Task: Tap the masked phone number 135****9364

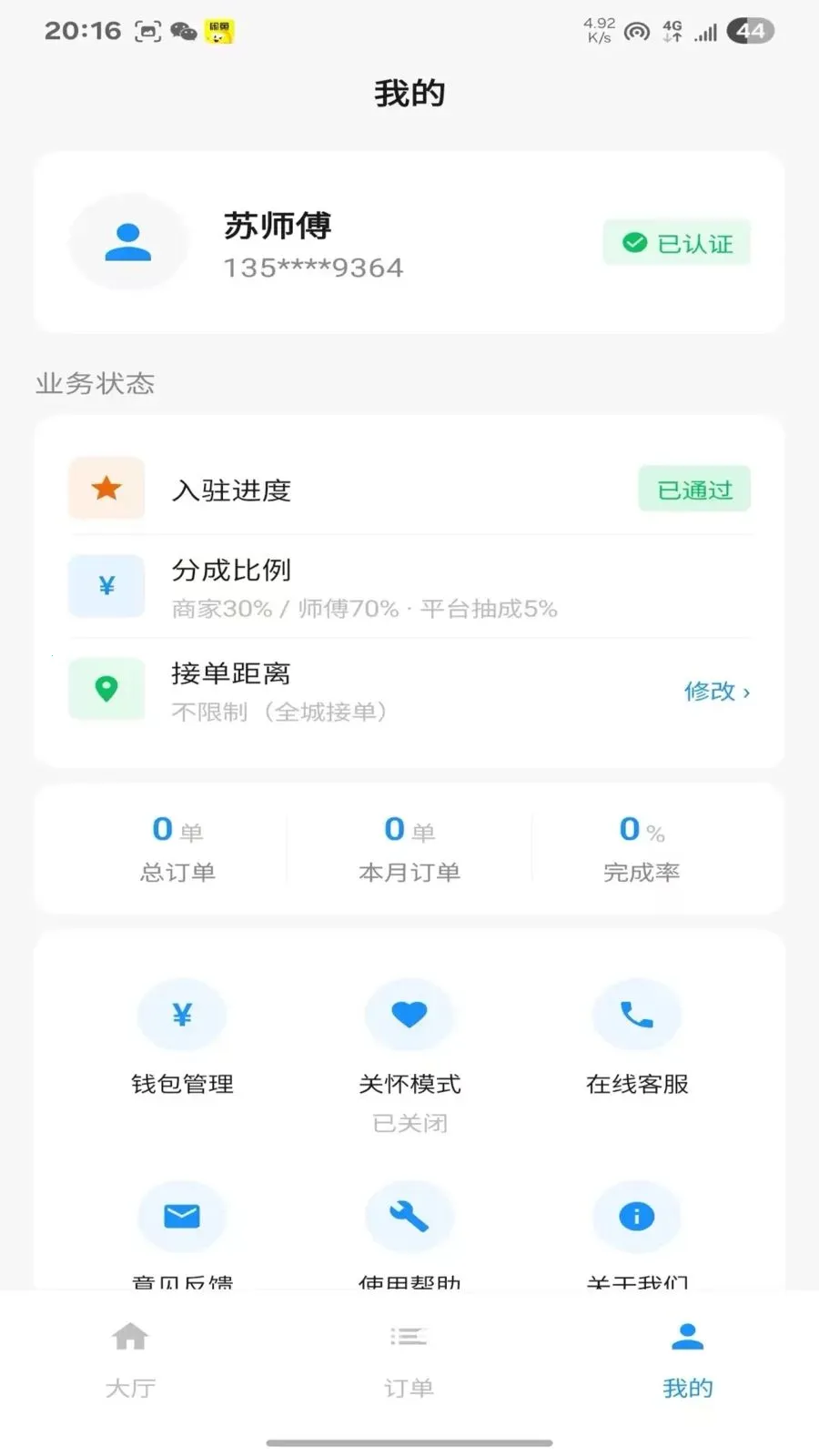Action: (313, 267)
